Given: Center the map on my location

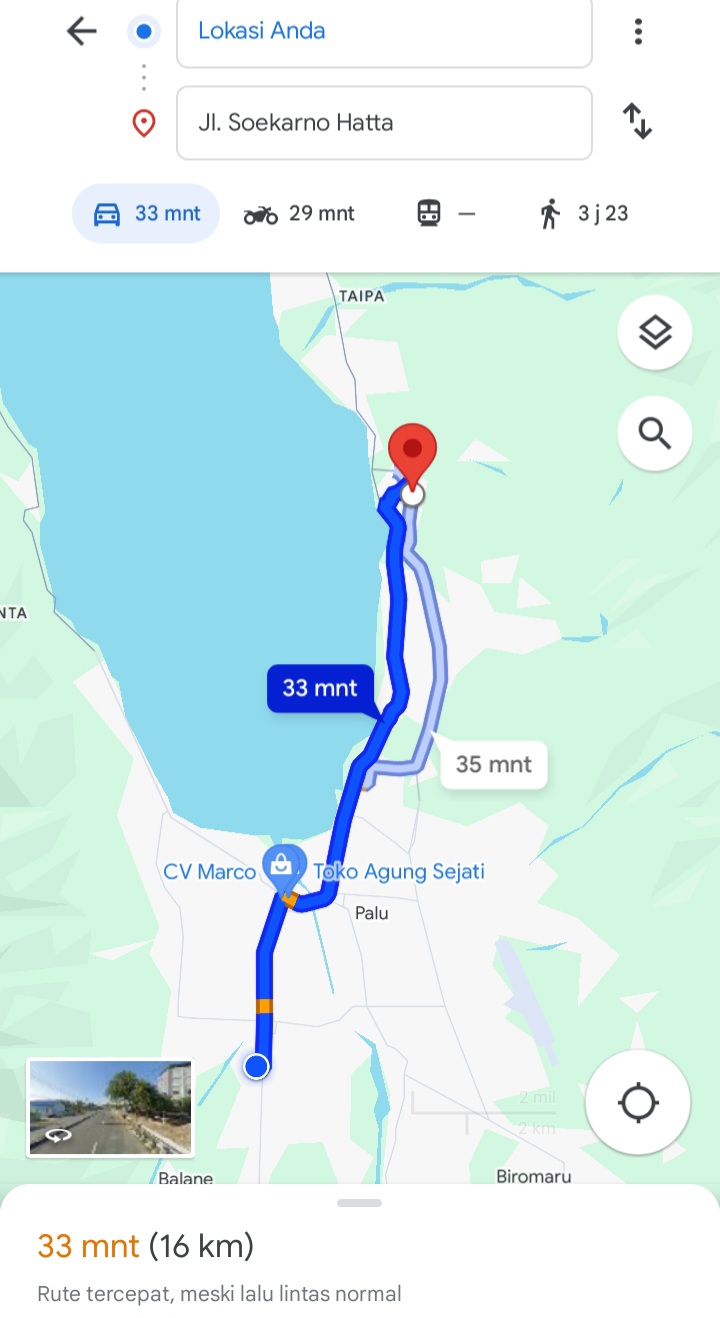Looking at the screenshot, I should coord(638,1104).
